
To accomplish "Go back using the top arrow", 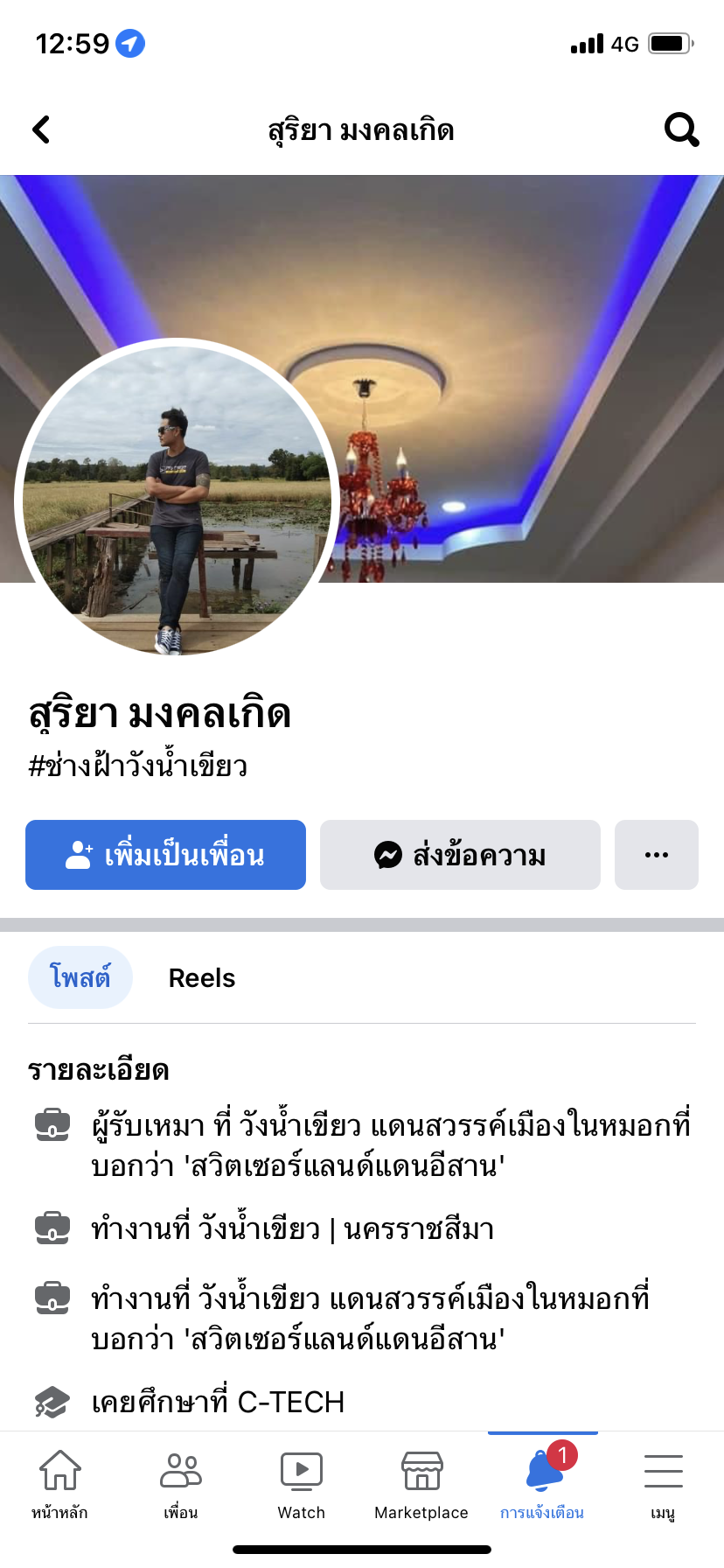I will (41, 129).
